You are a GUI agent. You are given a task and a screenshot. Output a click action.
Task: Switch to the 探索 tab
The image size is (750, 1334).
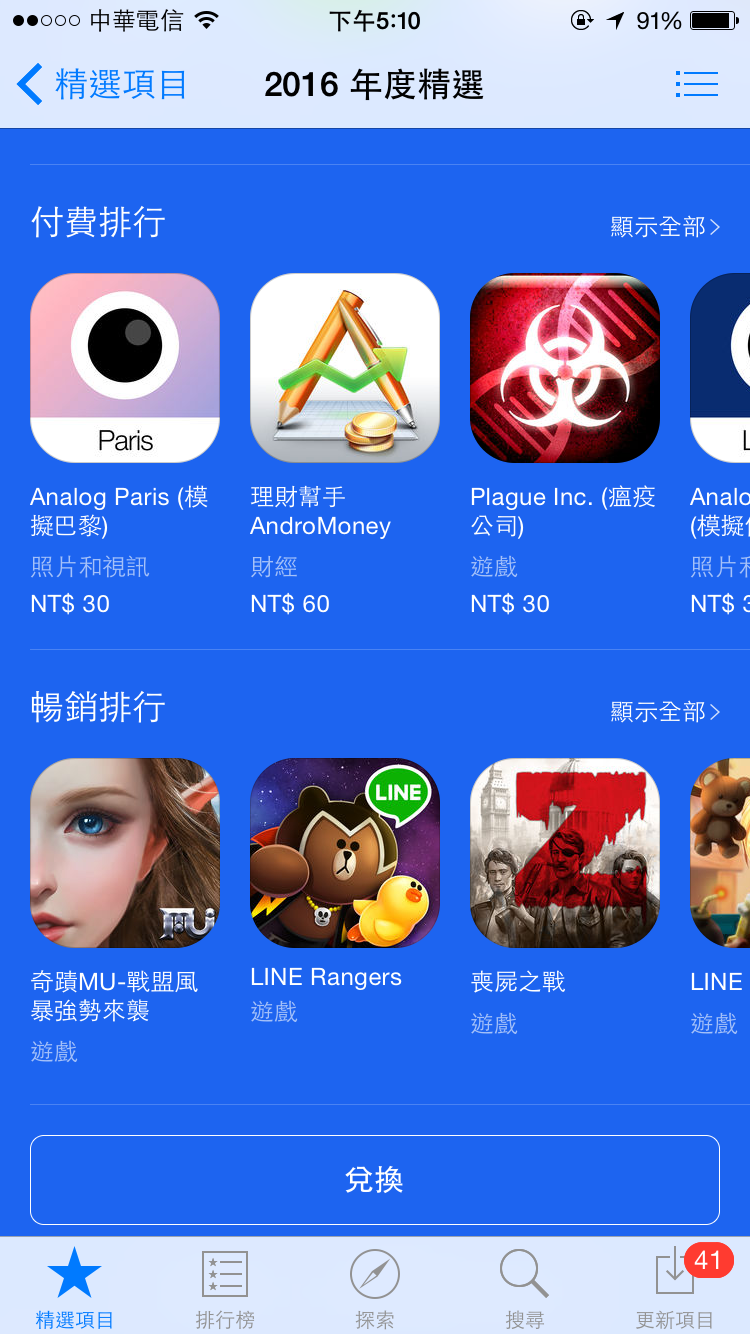(x=375, y=1288)
